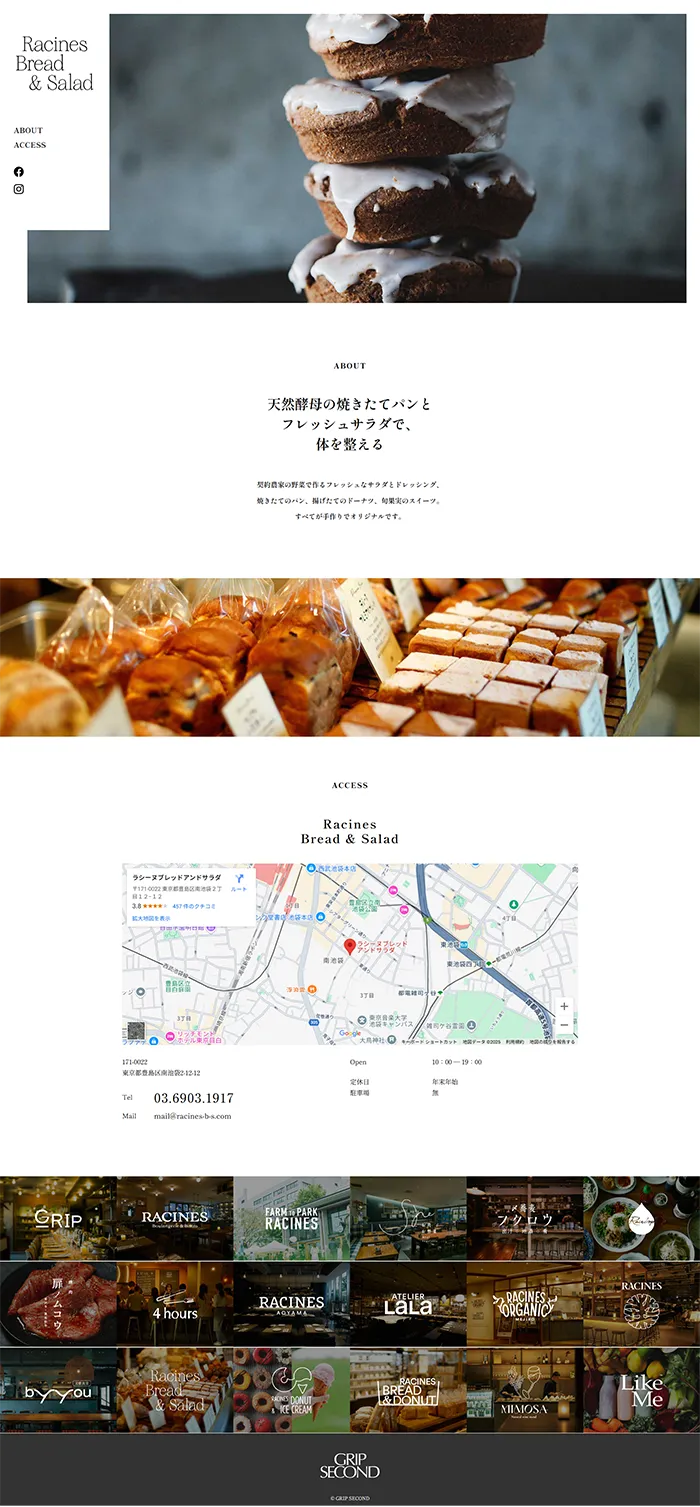Open the Racines Donut & Ice Cream tile
The height and width of the screenshot is (1507, 700).
(291, 1390)
